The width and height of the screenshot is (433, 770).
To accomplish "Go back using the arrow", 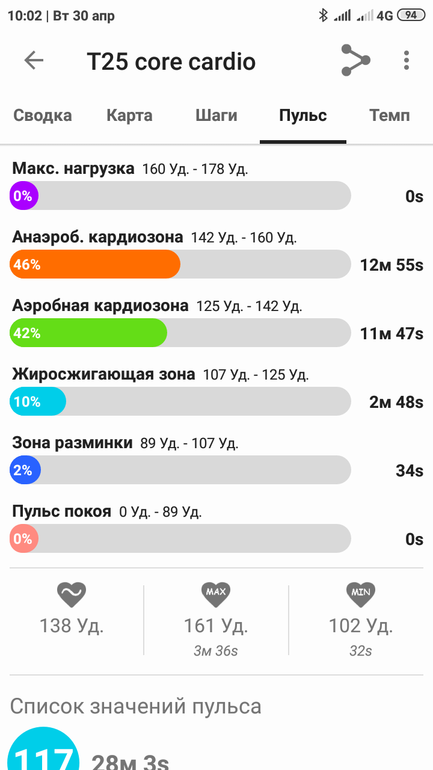I will [34, 60].
